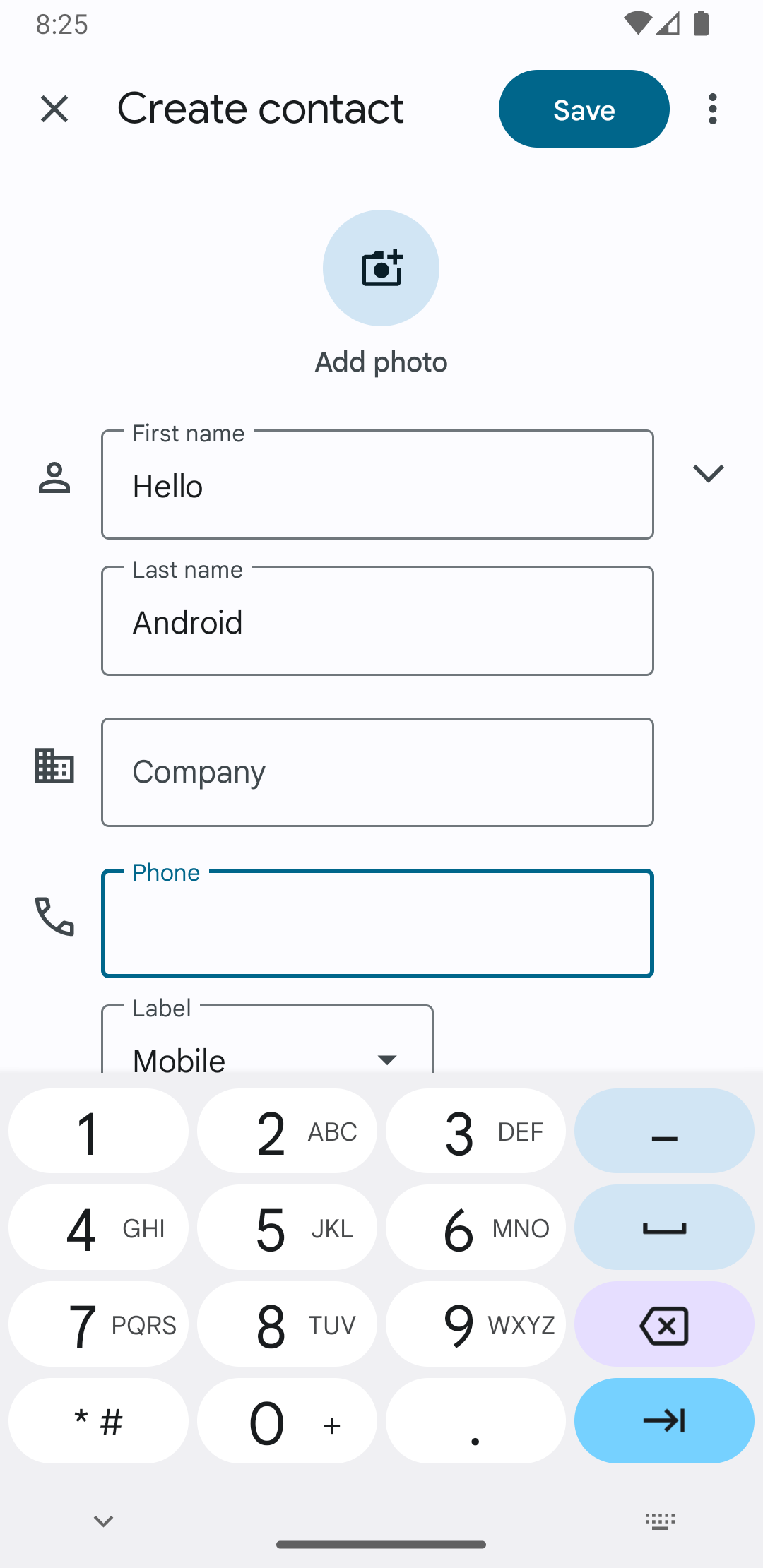Expand more name fields with the chevron
The image size is (763, 1568).
(x=709, y=473)
